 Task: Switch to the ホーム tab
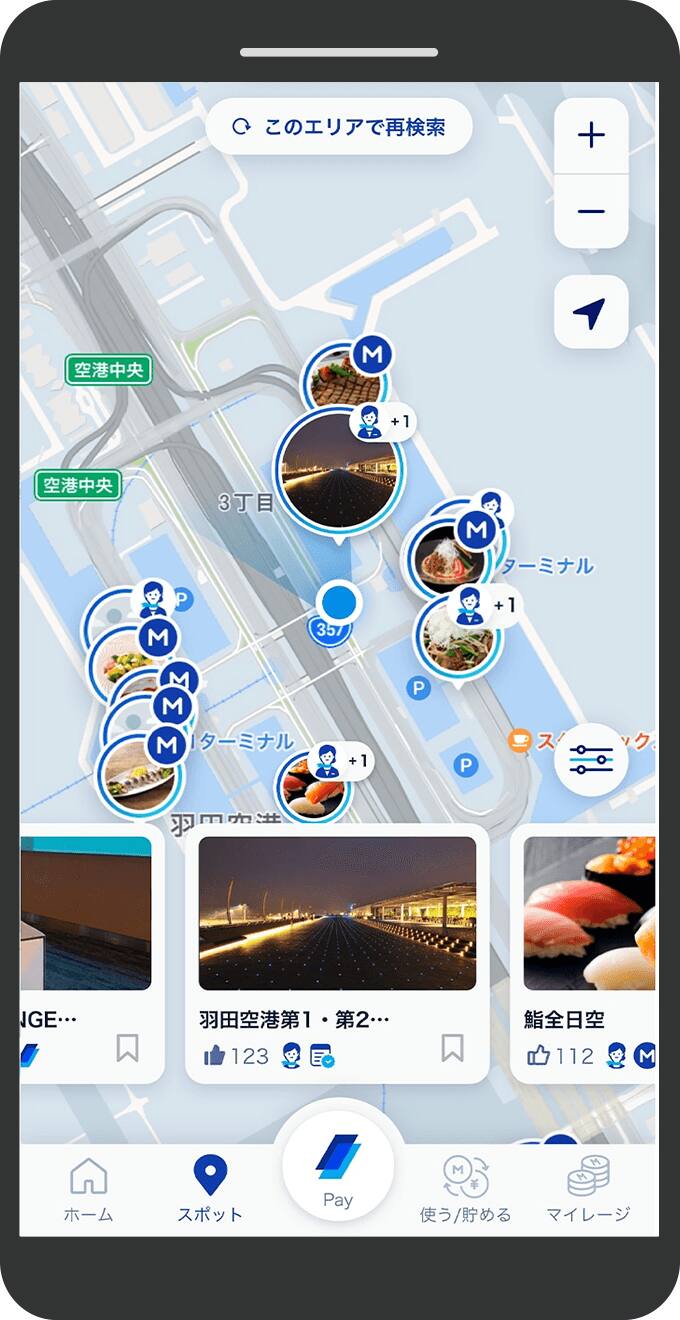pos(88,1190)
